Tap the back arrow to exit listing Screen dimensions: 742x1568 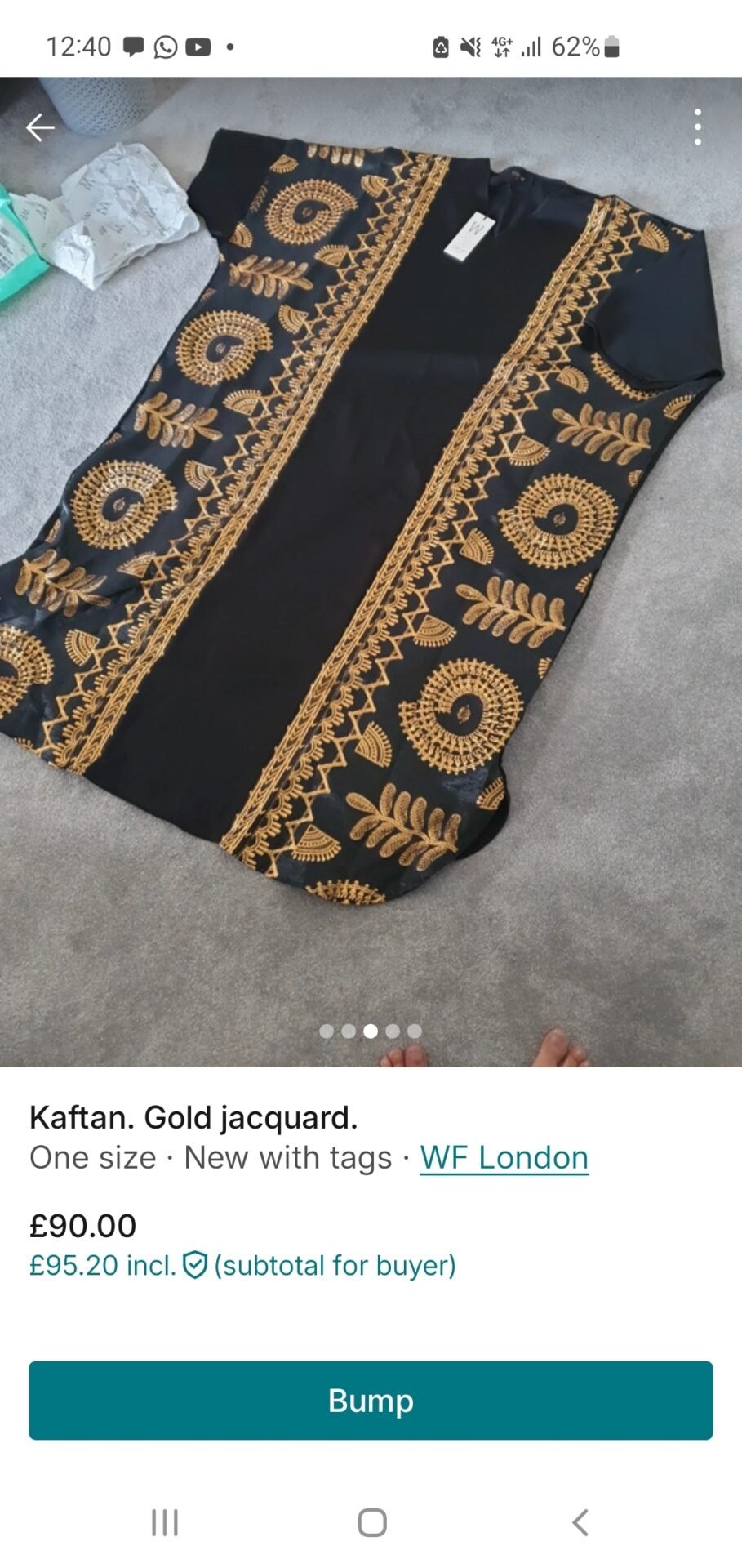click(39, 127)
